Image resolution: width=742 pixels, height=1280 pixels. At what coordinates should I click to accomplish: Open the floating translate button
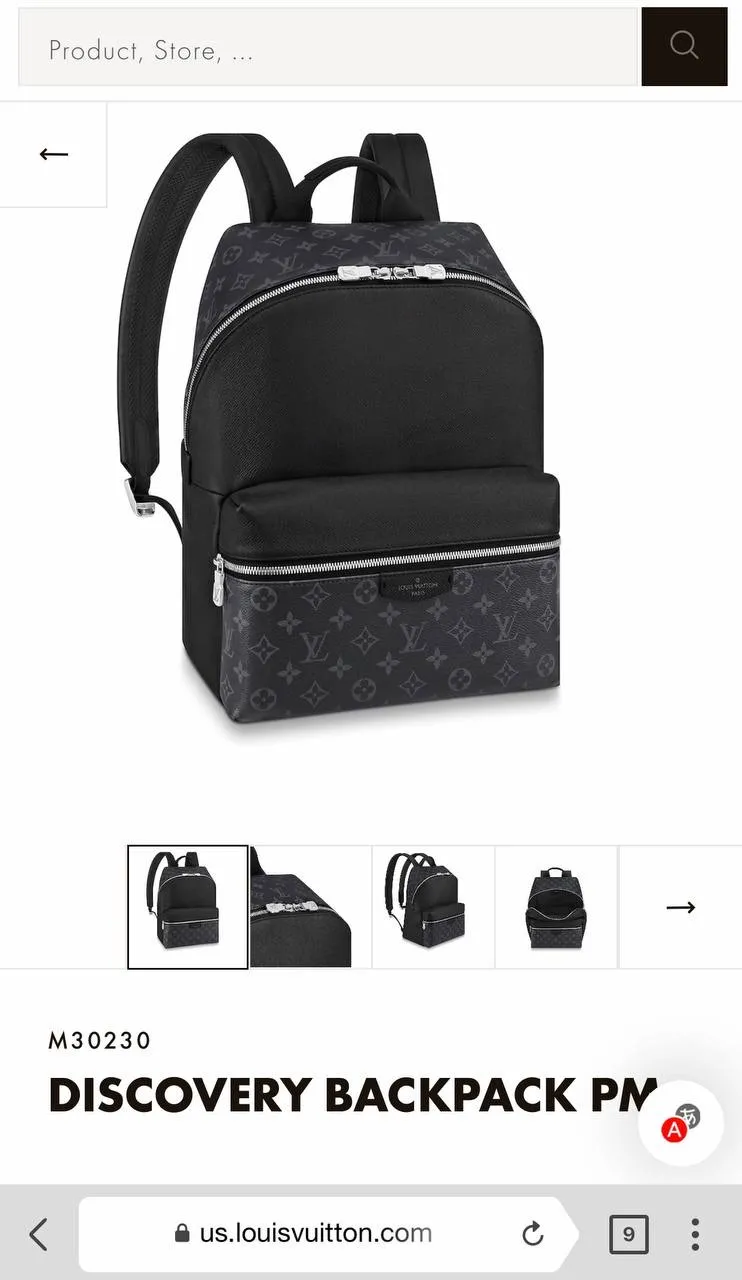681,1123
